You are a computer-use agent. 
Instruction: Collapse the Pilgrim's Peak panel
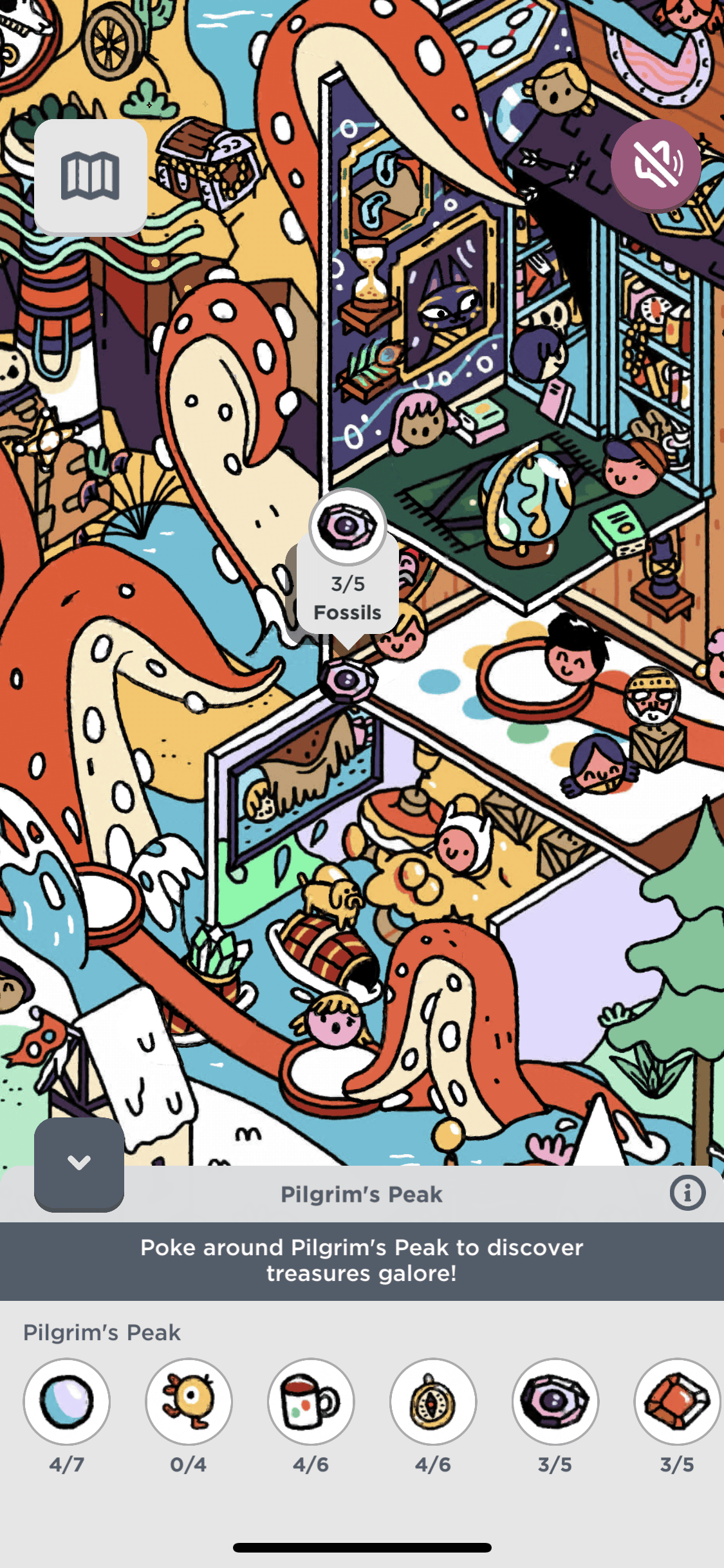[79, 1163]
